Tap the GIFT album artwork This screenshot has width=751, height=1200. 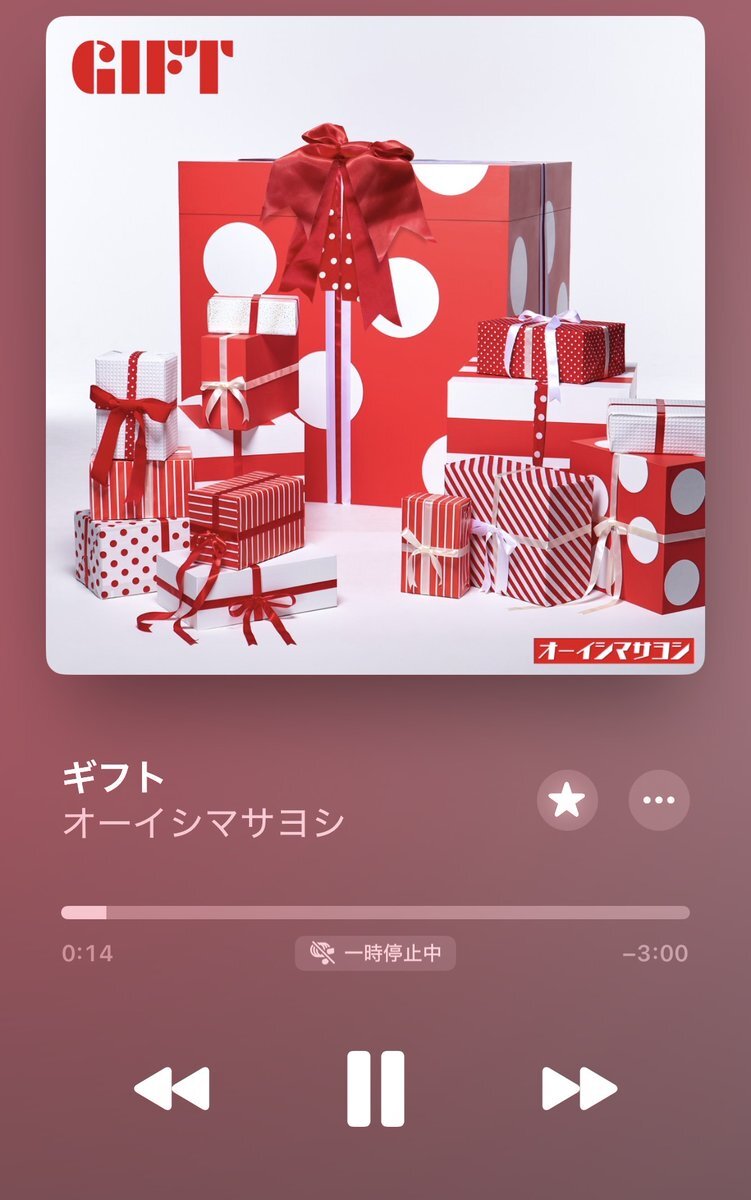(x=375, y=345)
